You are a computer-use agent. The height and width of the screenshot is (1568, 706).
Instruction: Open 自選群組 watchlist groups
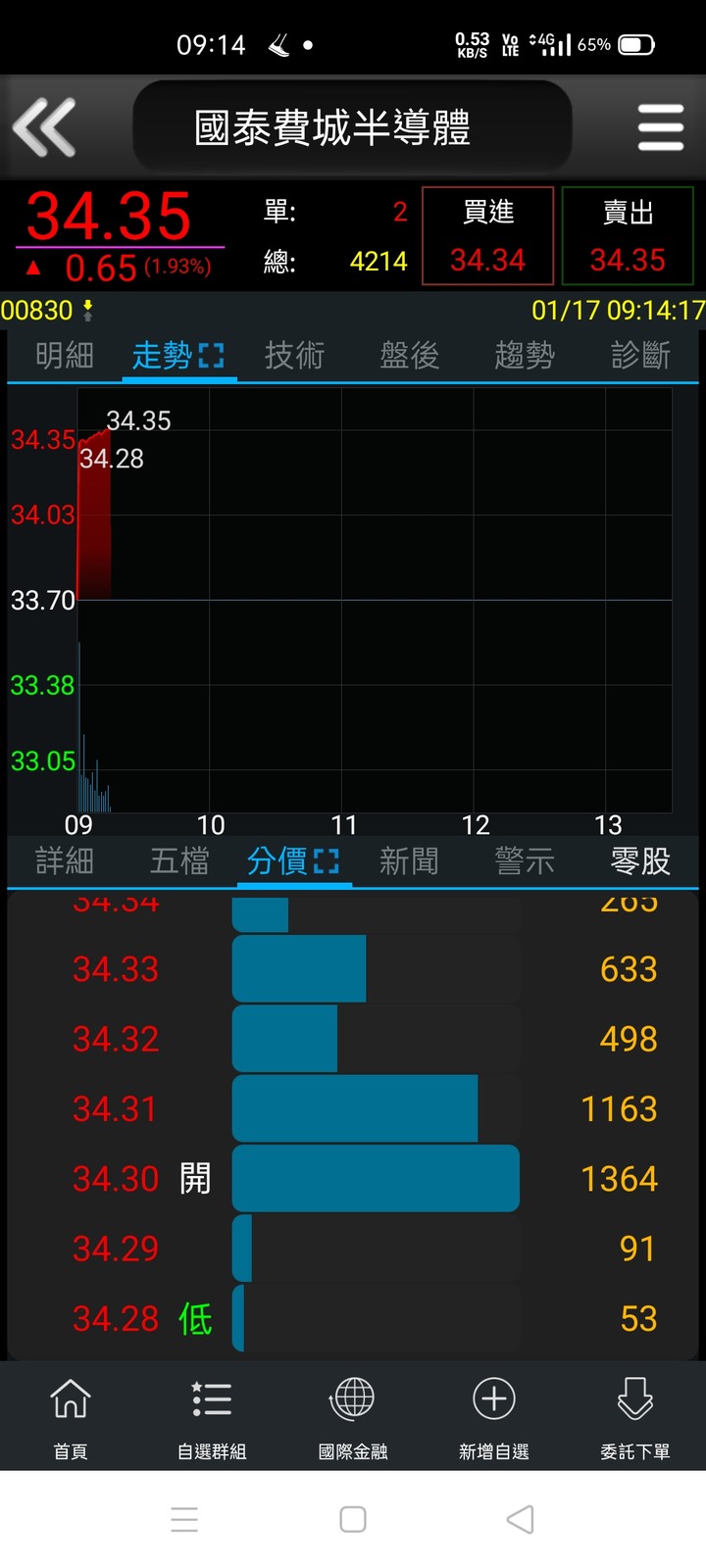212,1418
